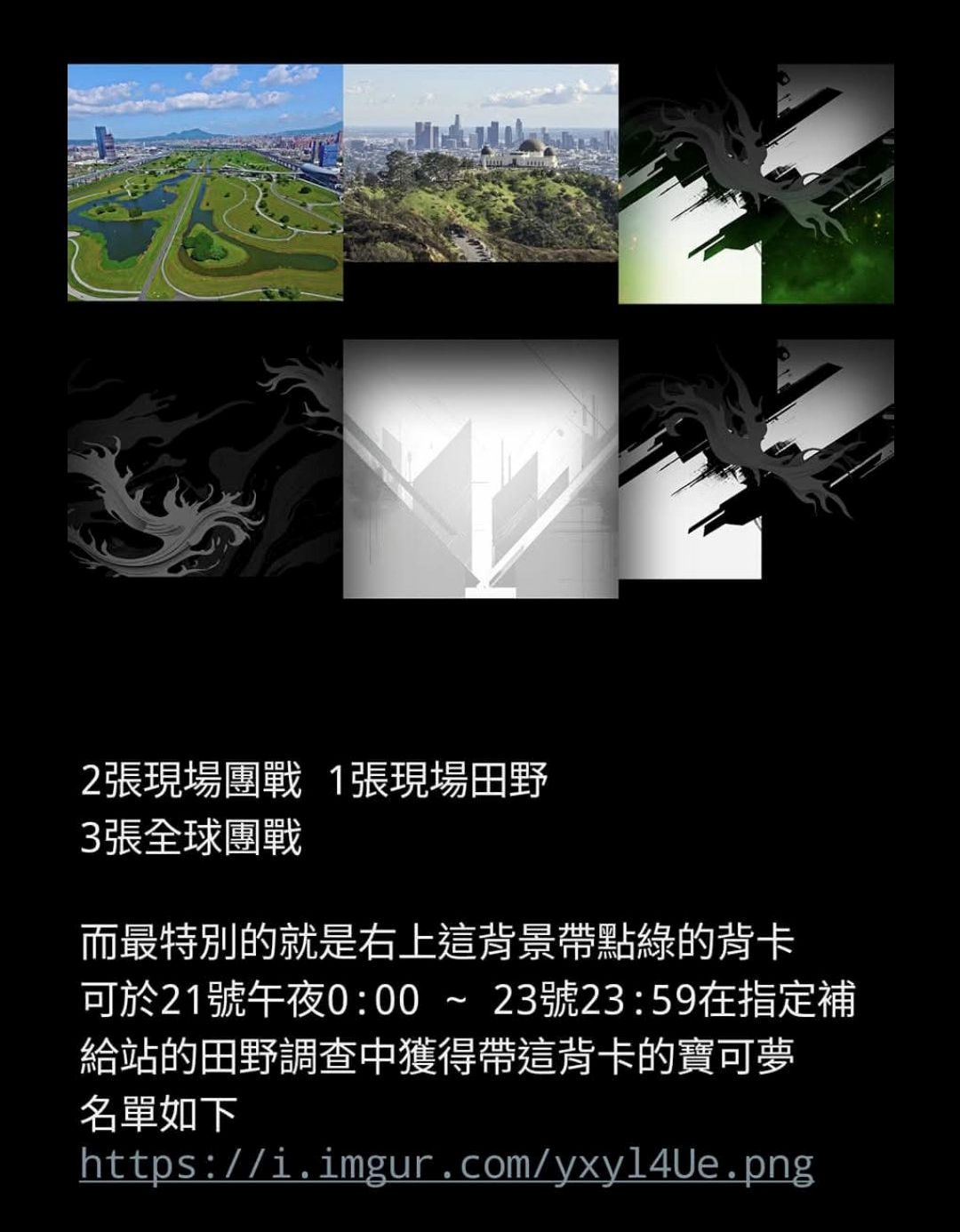Open the card background image collage
This screenshot has height=1232, width=960.
480,331
